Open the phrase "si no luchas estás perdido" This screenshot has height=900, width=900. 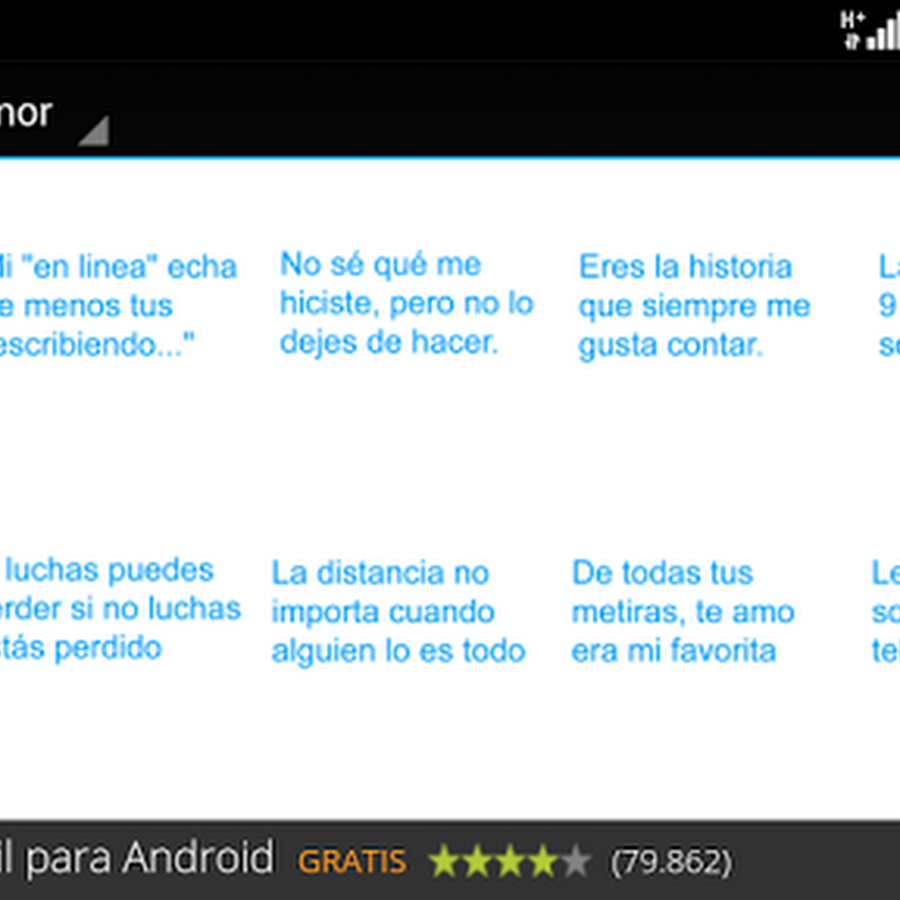click(x=118, y=610)
